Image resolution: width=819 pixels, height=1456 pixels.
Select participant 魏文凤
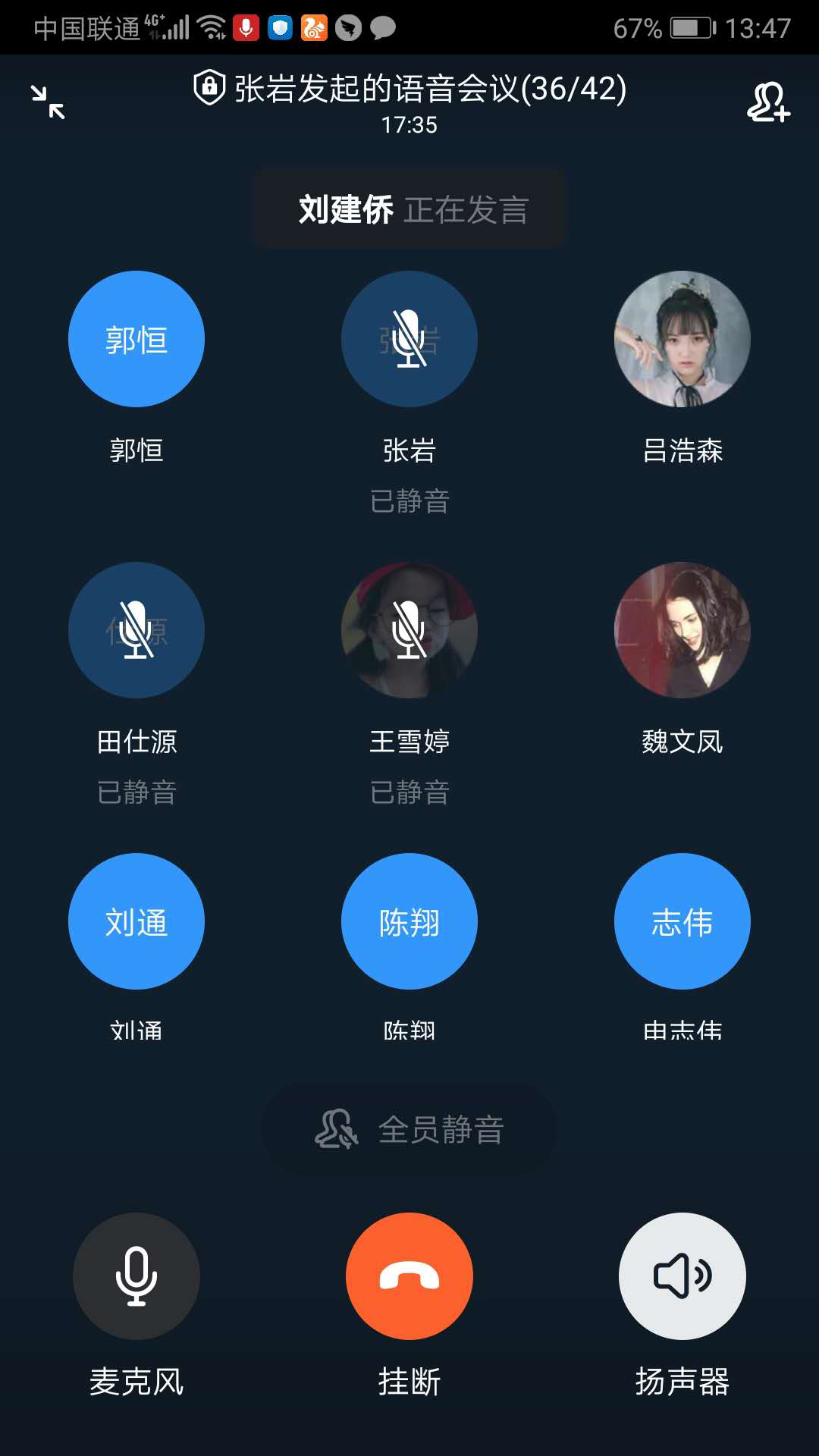coord(682,630)
